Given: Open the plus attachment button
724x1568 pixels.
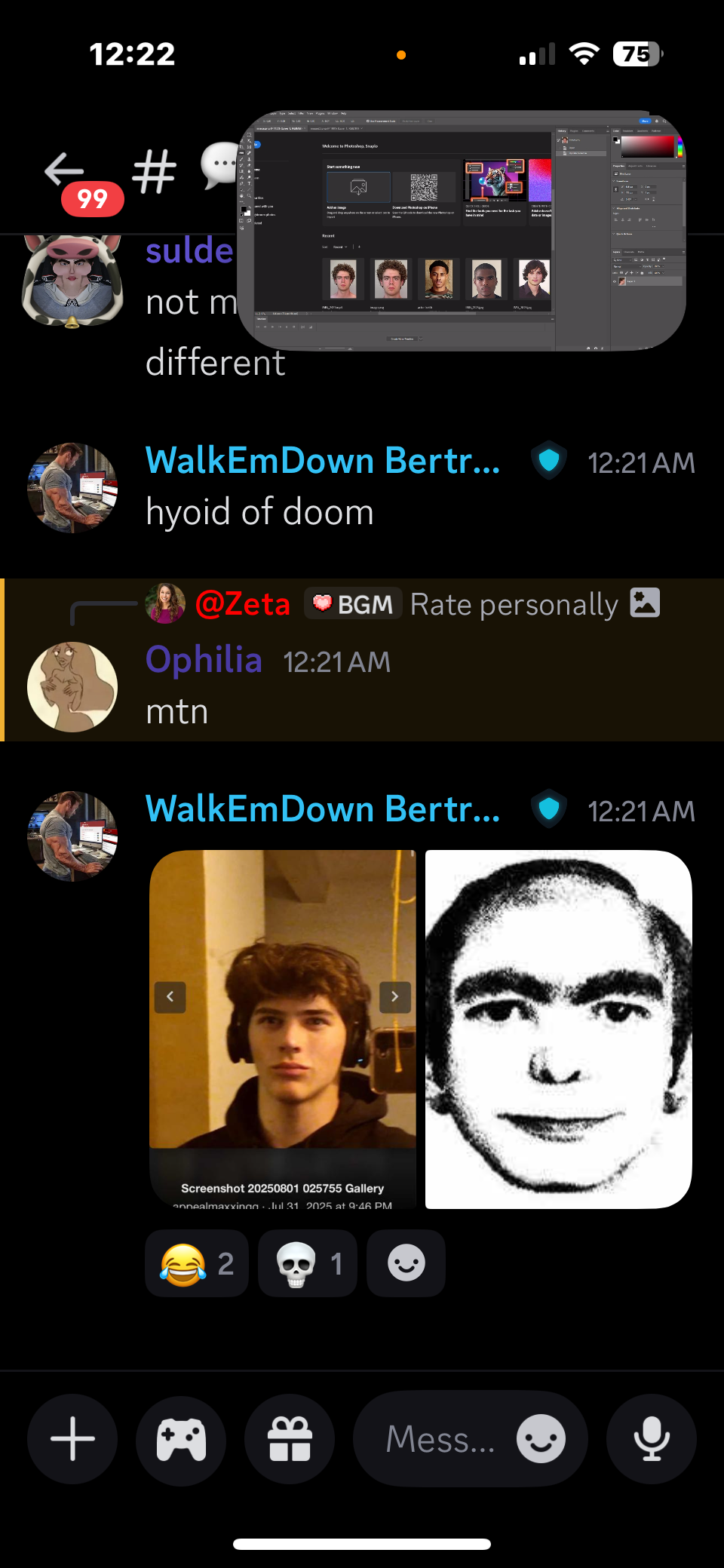Looking at the screenshot, I should (x=72, y=1439).
